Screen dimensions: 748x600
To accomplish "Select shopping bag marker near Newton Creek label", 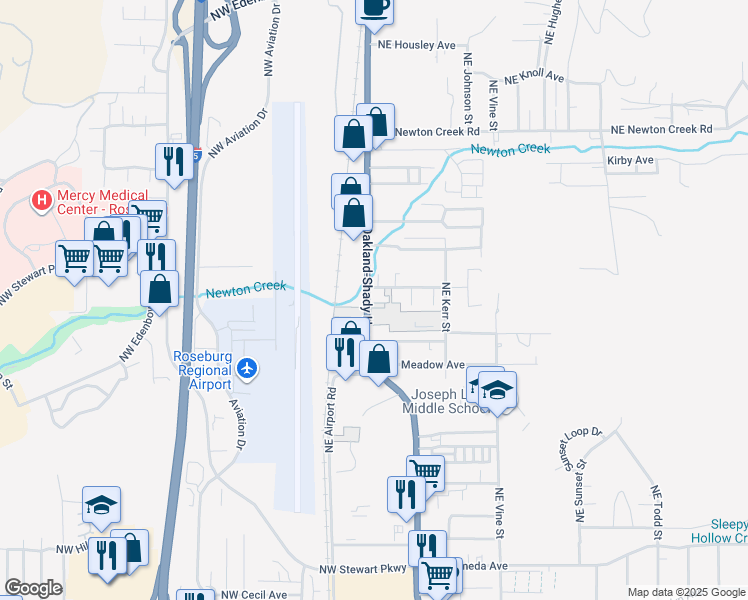I will tap(160, 288).
